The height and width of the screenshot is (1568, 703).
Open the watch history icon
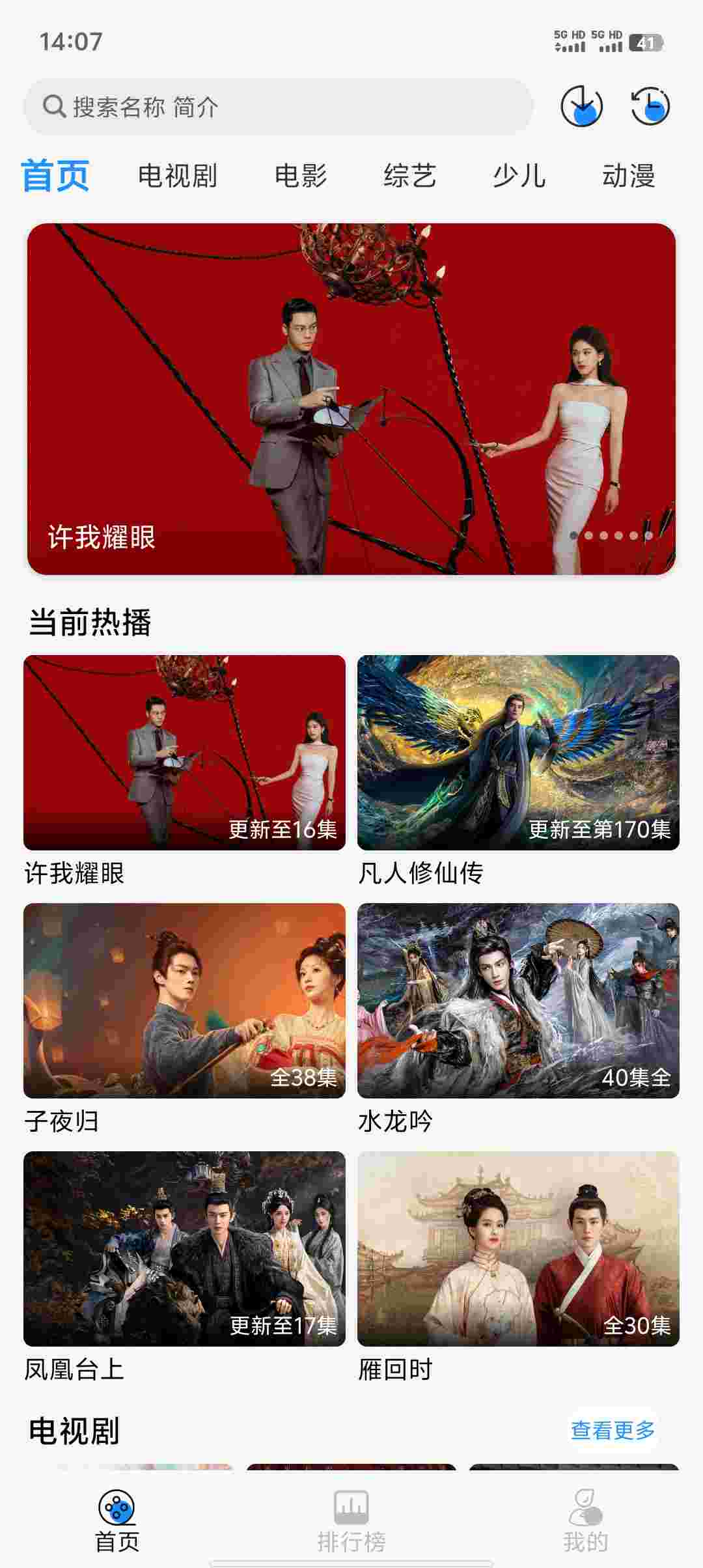click(650, 106)
